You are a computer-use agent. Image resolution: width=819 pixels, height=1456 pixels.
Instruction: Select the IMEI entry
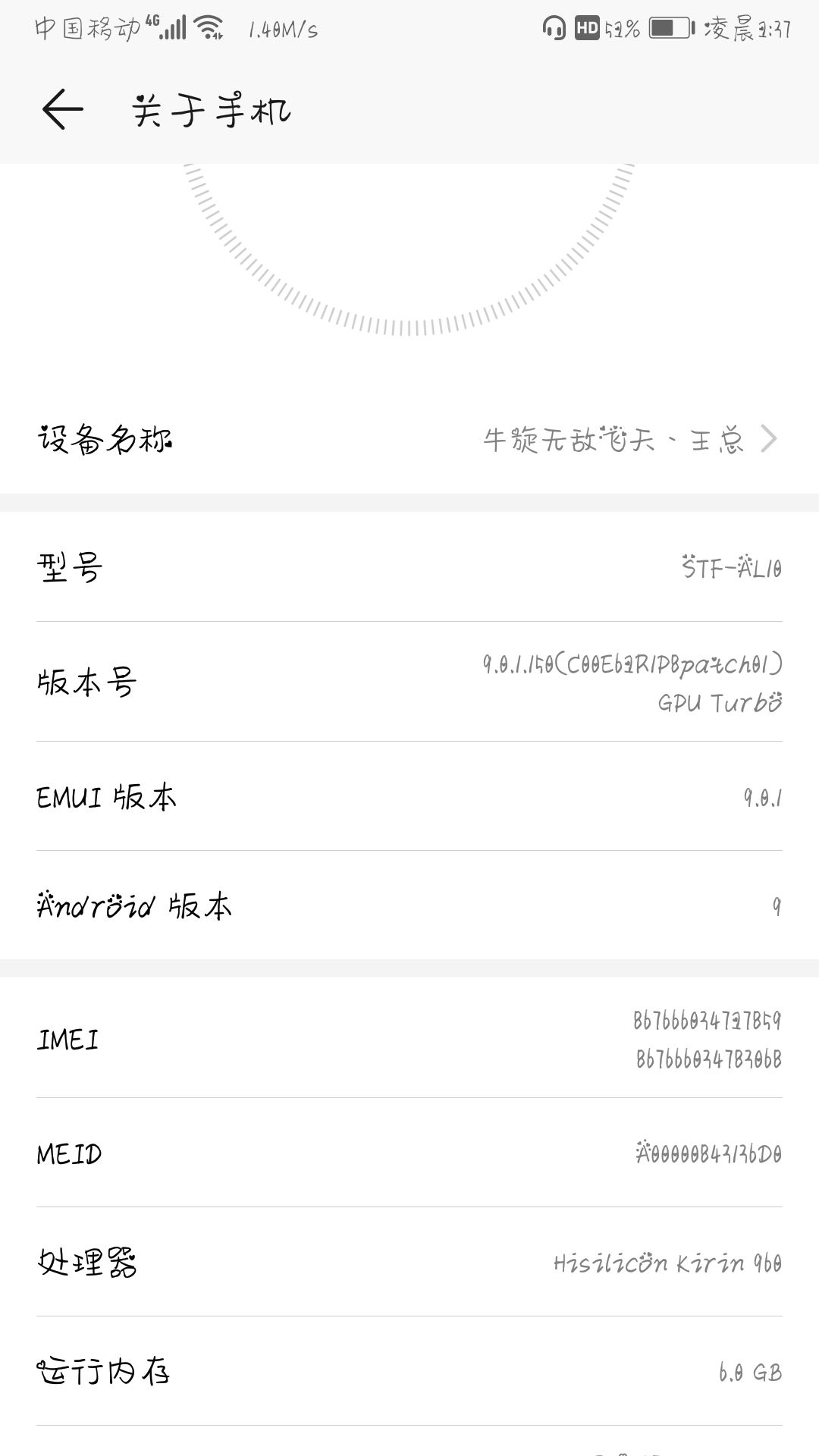click(x=409, y=1040)
